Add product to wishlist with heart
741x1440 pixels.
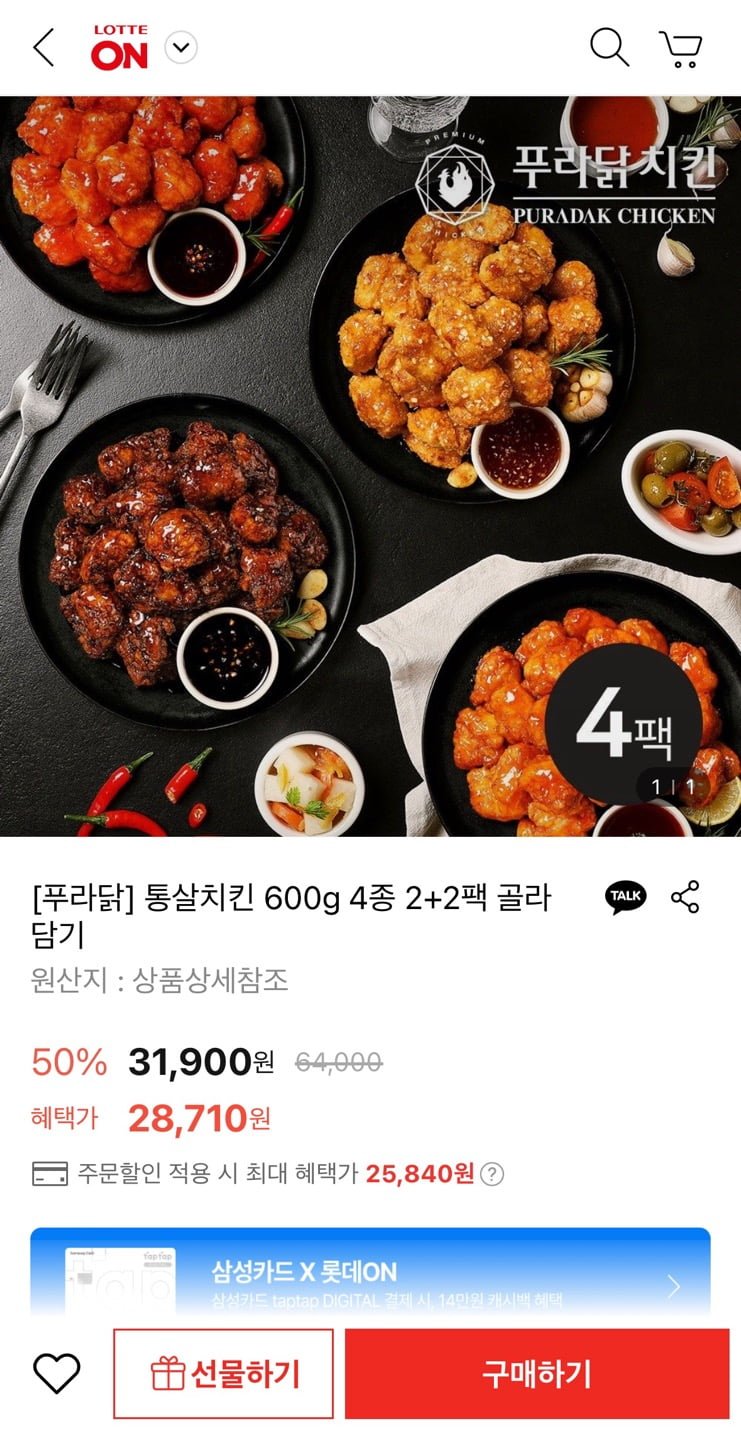[x=57, y=1373]
